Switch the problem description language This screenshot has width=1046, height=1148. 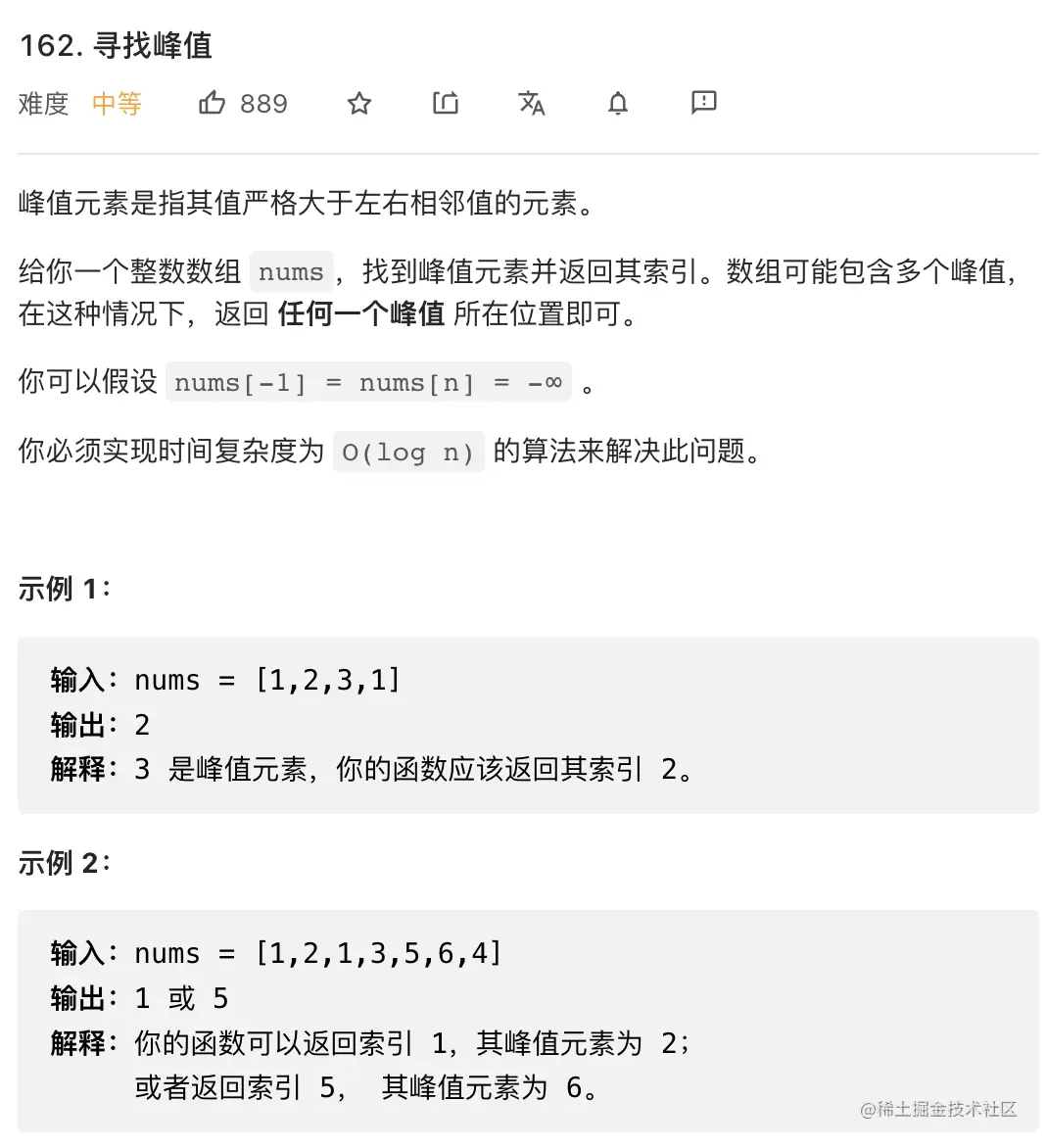pos(532,103)
